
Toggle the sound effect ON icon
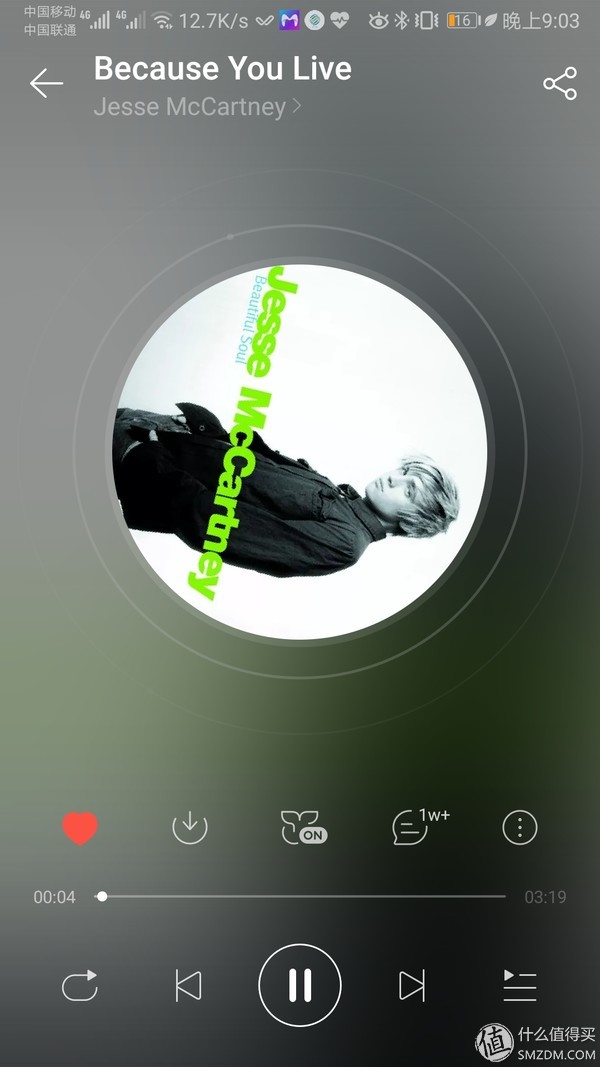pos(303,828)
